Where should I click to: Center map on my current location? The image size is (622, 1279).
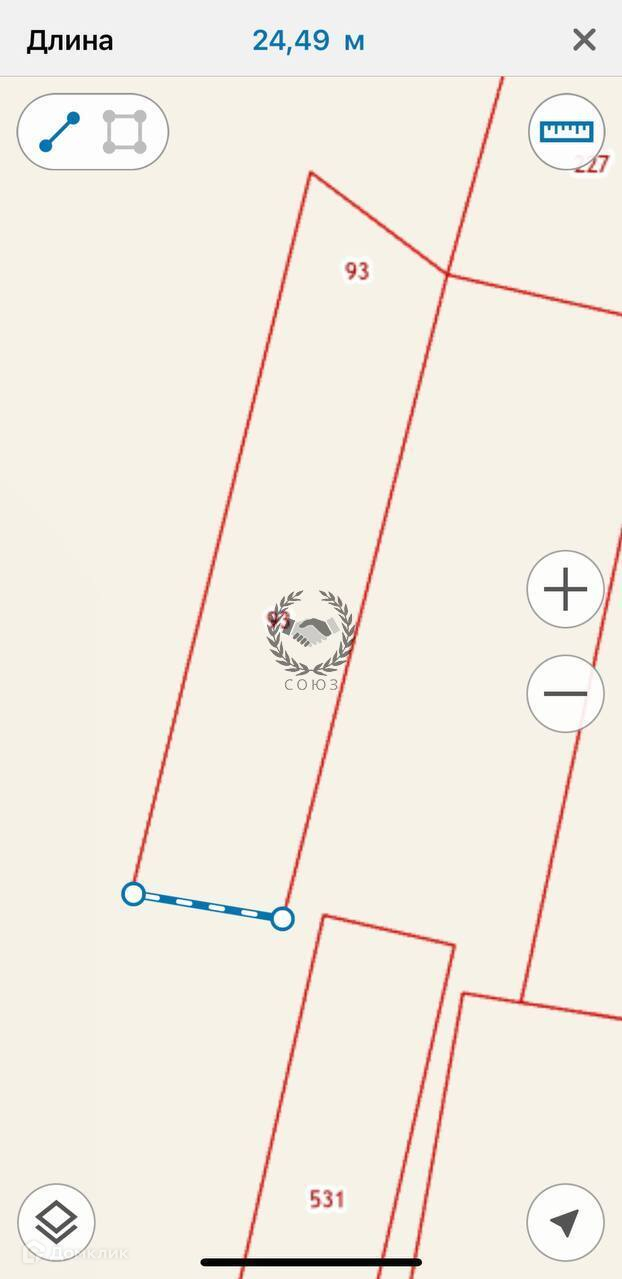pos(565,1222)
